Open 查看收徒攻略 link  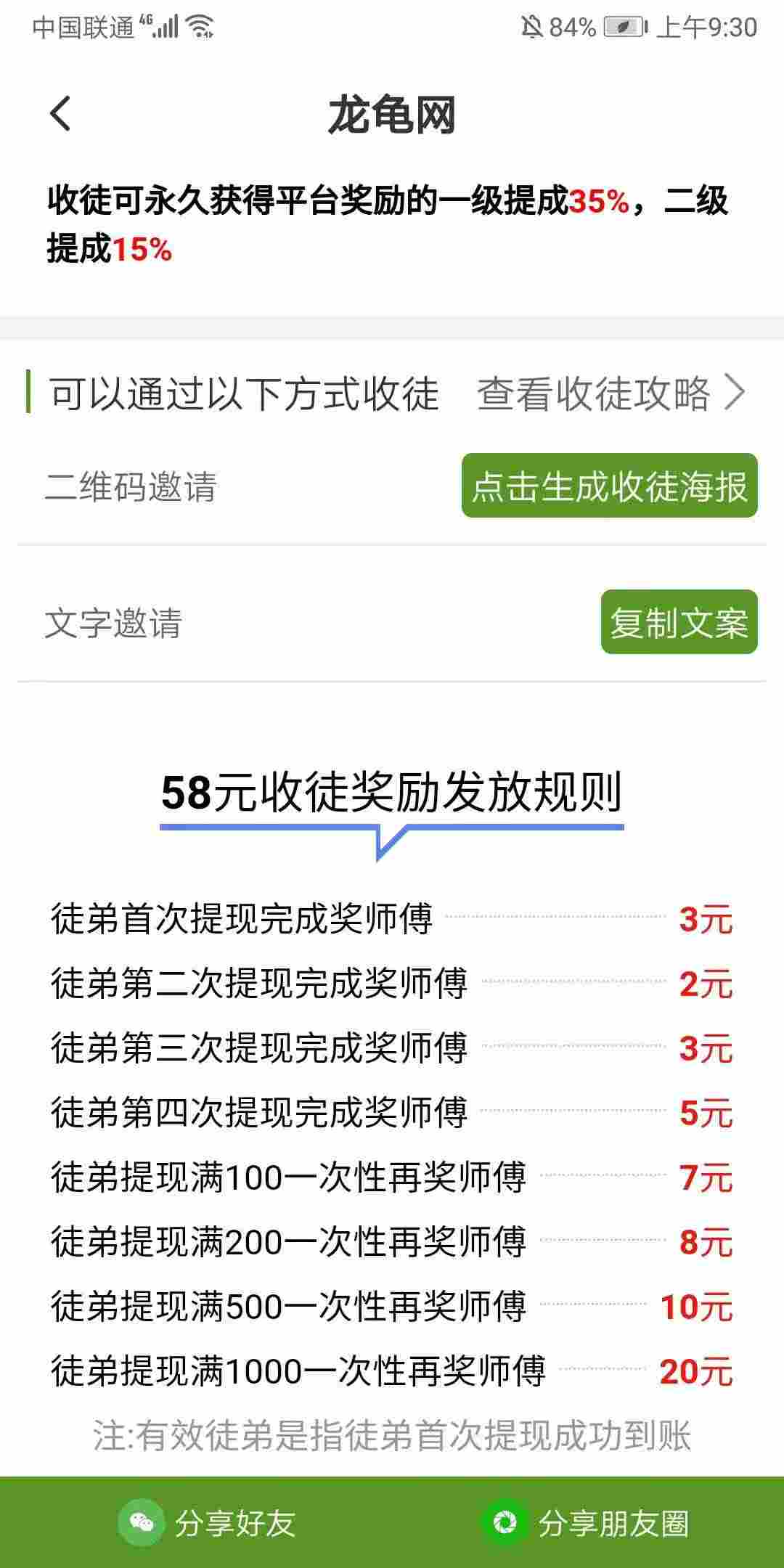click(611, 394)
